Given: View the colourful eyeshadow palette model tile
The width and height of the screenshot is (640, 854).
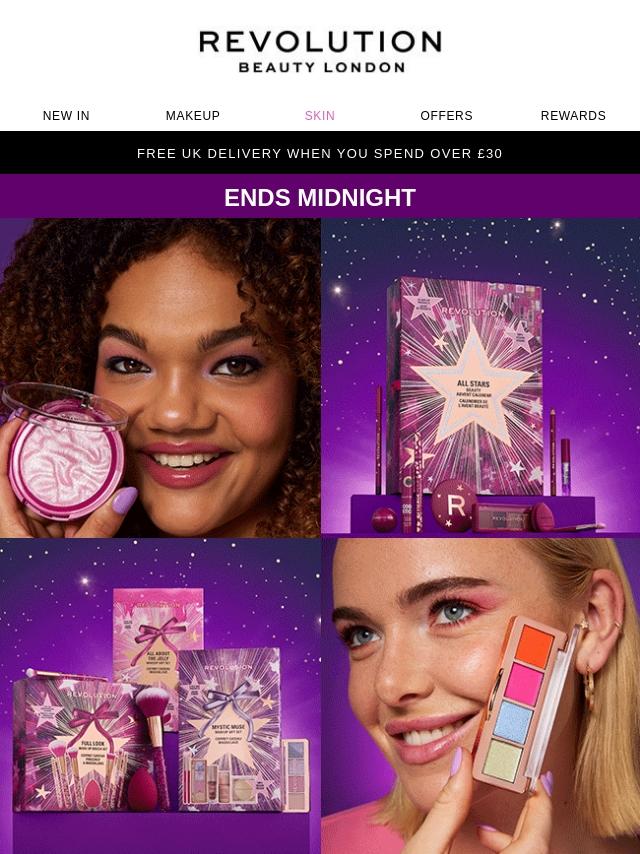Looking at the screenshot, I should click(480, 696).
